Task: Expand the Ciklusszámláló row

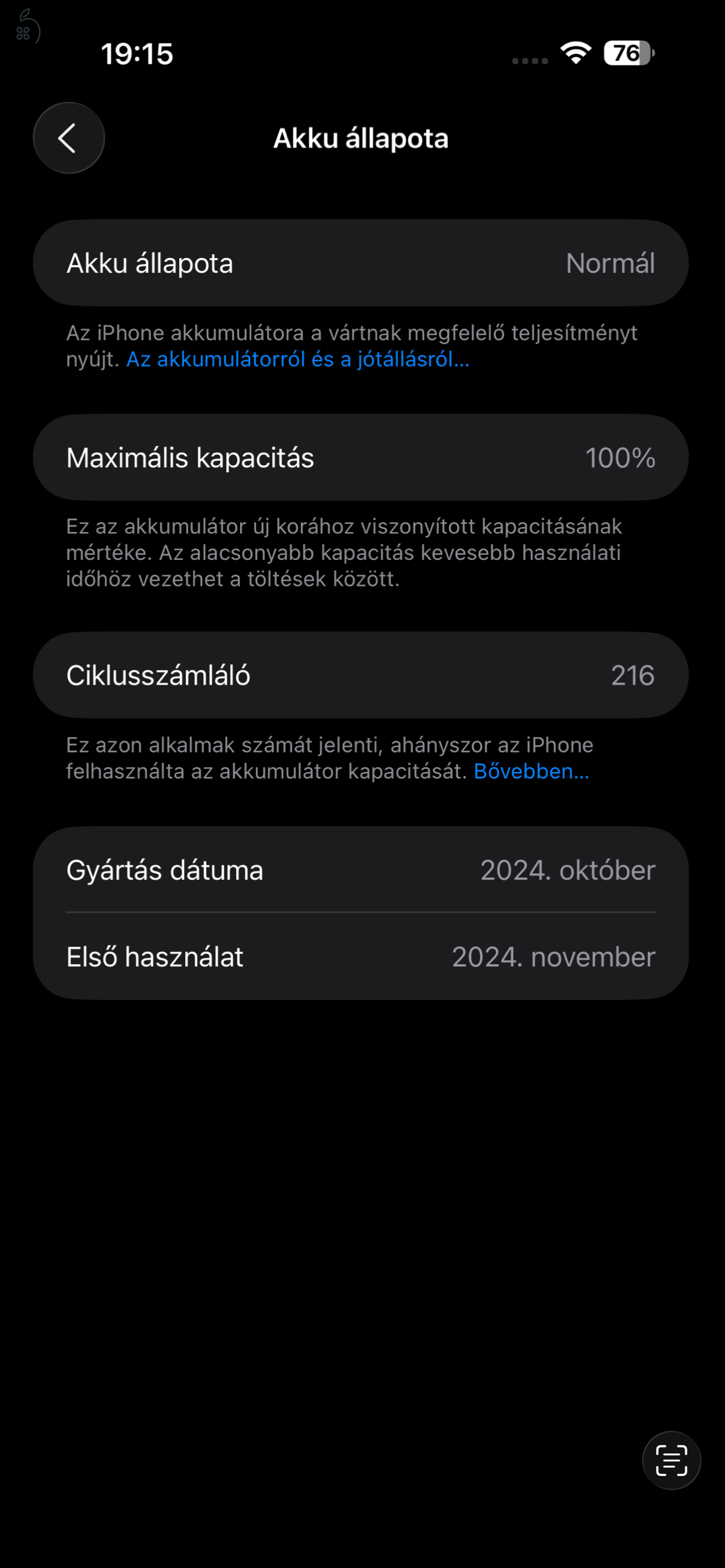Action: [361, 675]
